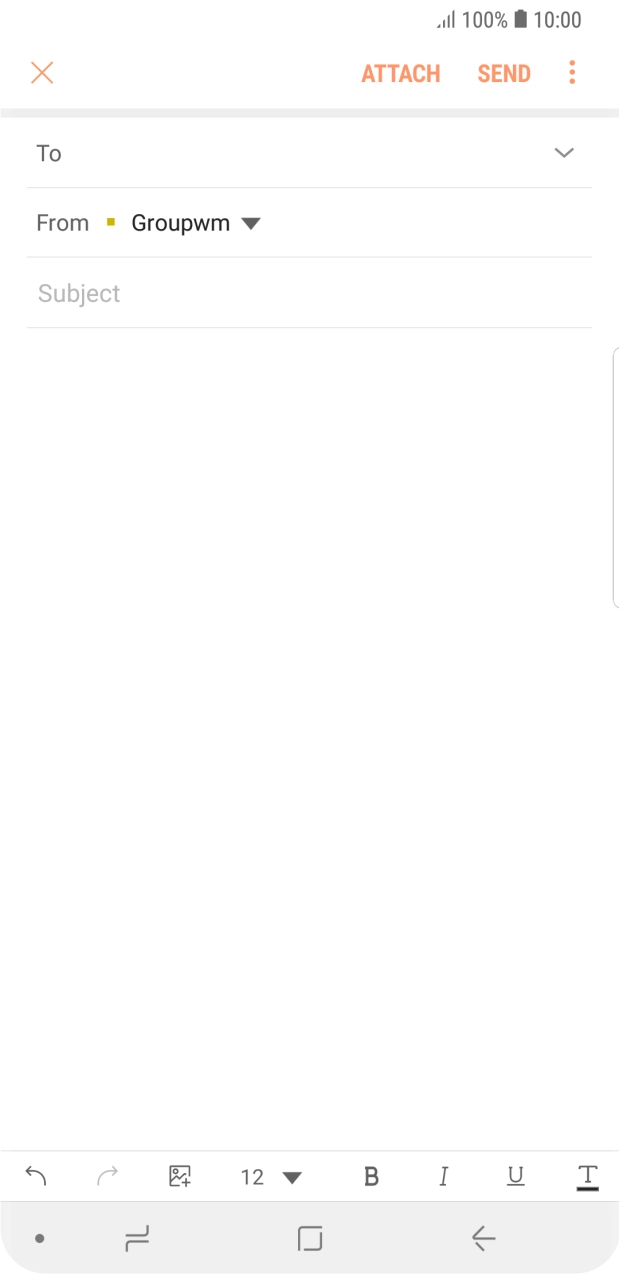
Task: Tap the Subject field
Action: click(x=300, y=293)
